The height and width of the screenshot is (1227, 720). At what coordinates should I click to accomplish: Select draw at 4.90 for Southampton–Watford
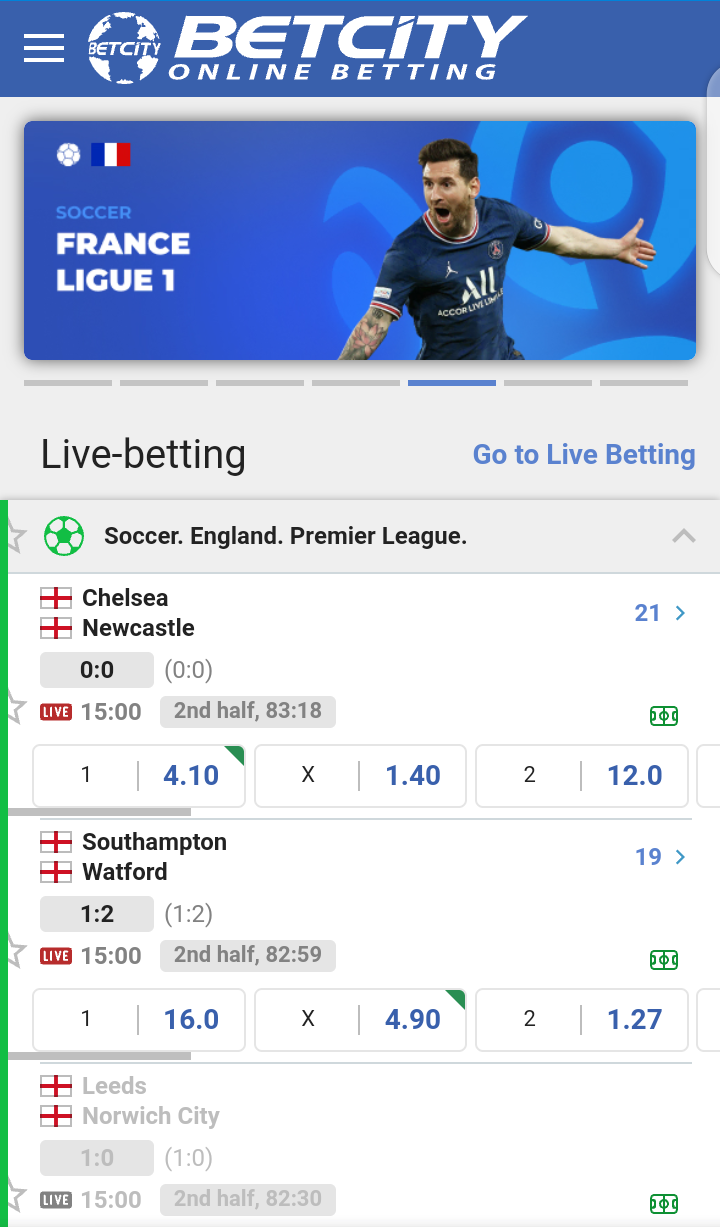click(361, 1019)
